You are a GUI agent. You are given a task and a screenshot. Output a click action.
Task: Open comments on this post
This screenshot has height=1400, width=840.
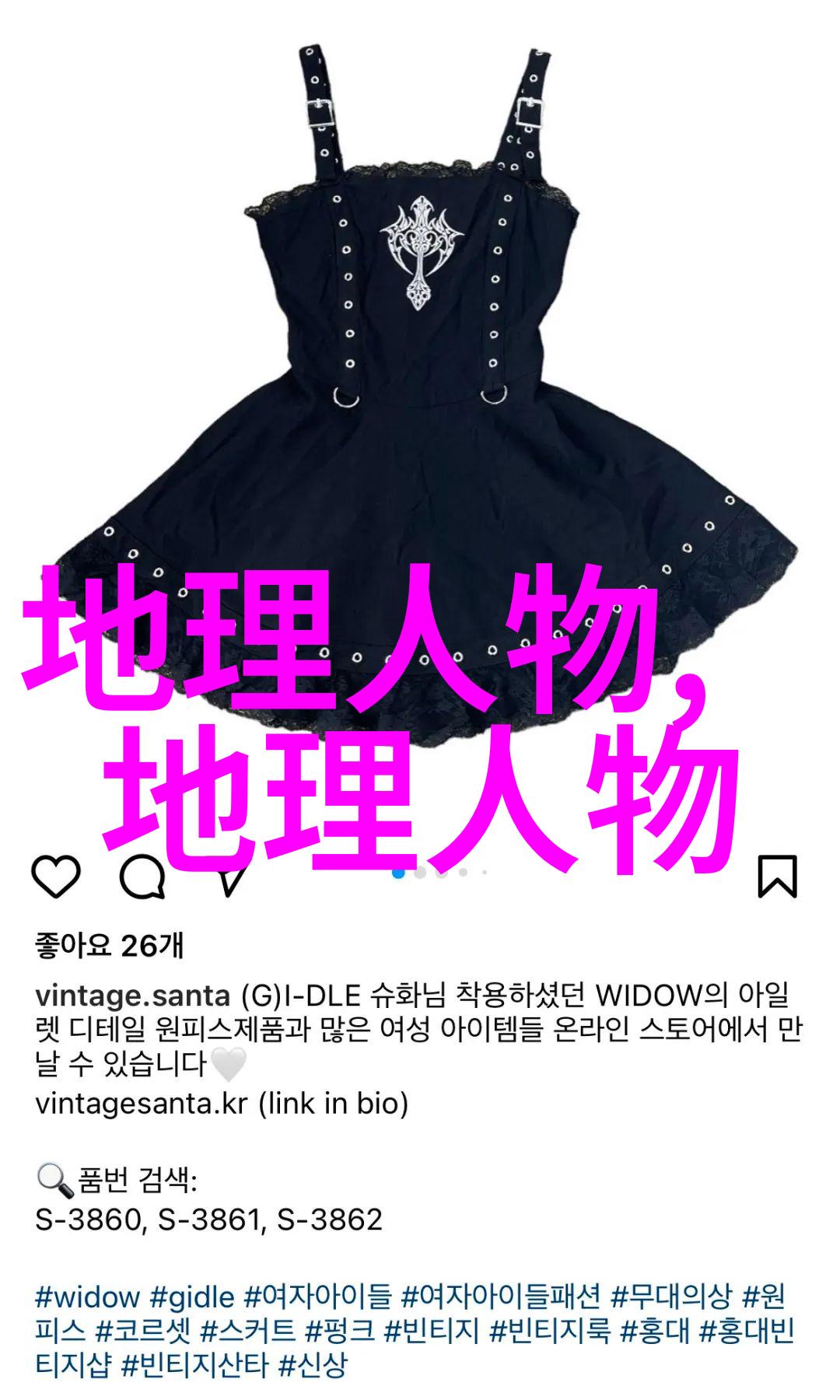(142, 877)
